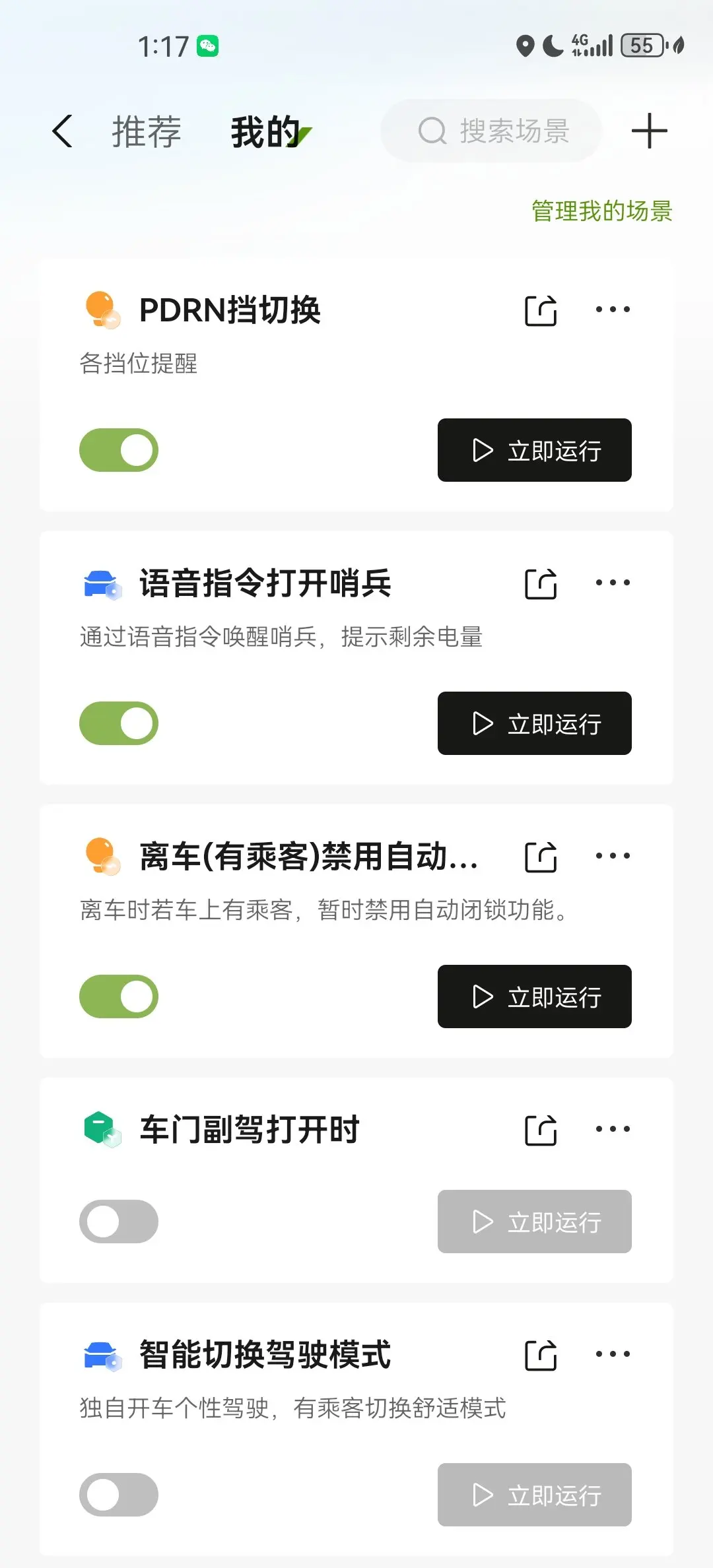The width and height of the screenshot is (713, 1568).
Task: Switch to the 推荐 tab
Action: [x=147, y=131]
